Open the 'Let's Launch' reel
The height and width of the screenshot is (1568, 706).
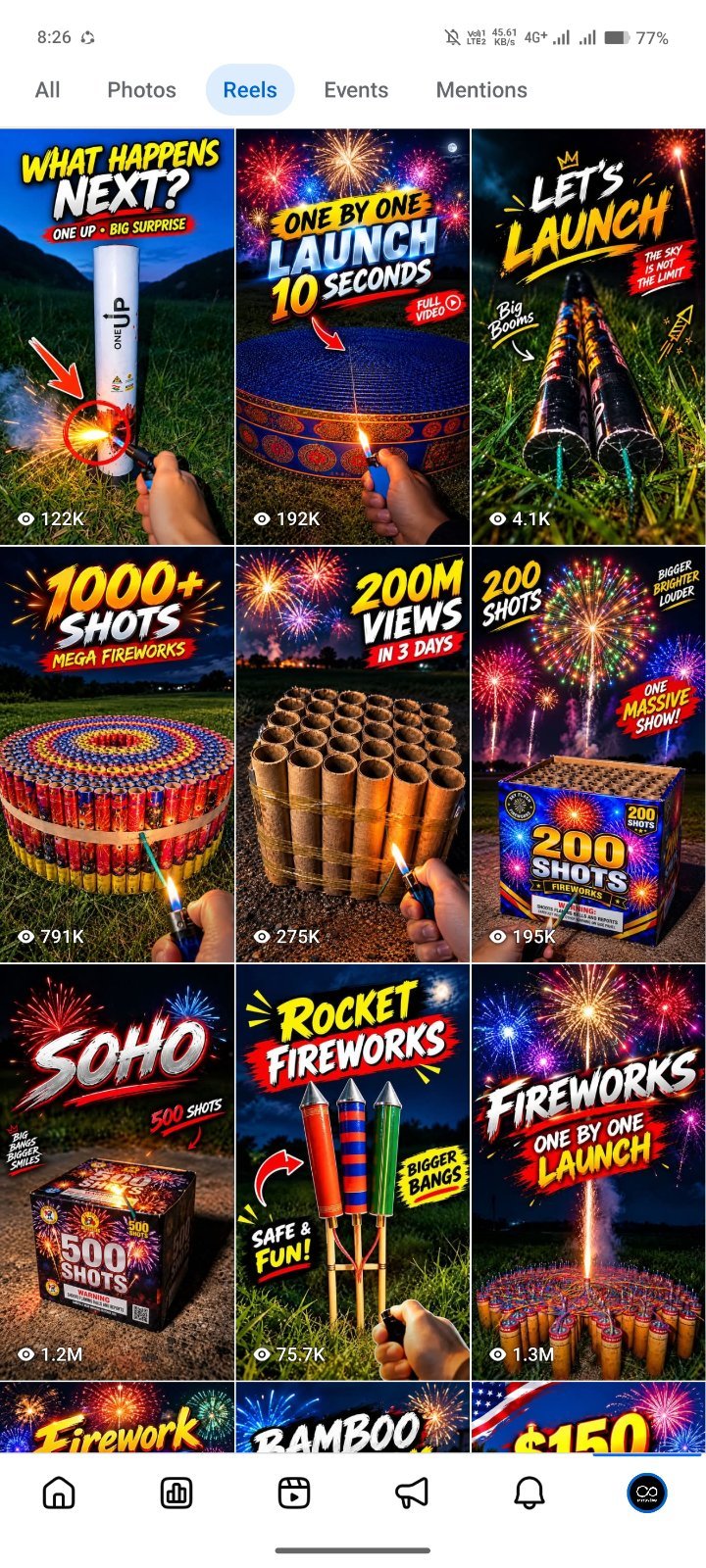[588, 336]
